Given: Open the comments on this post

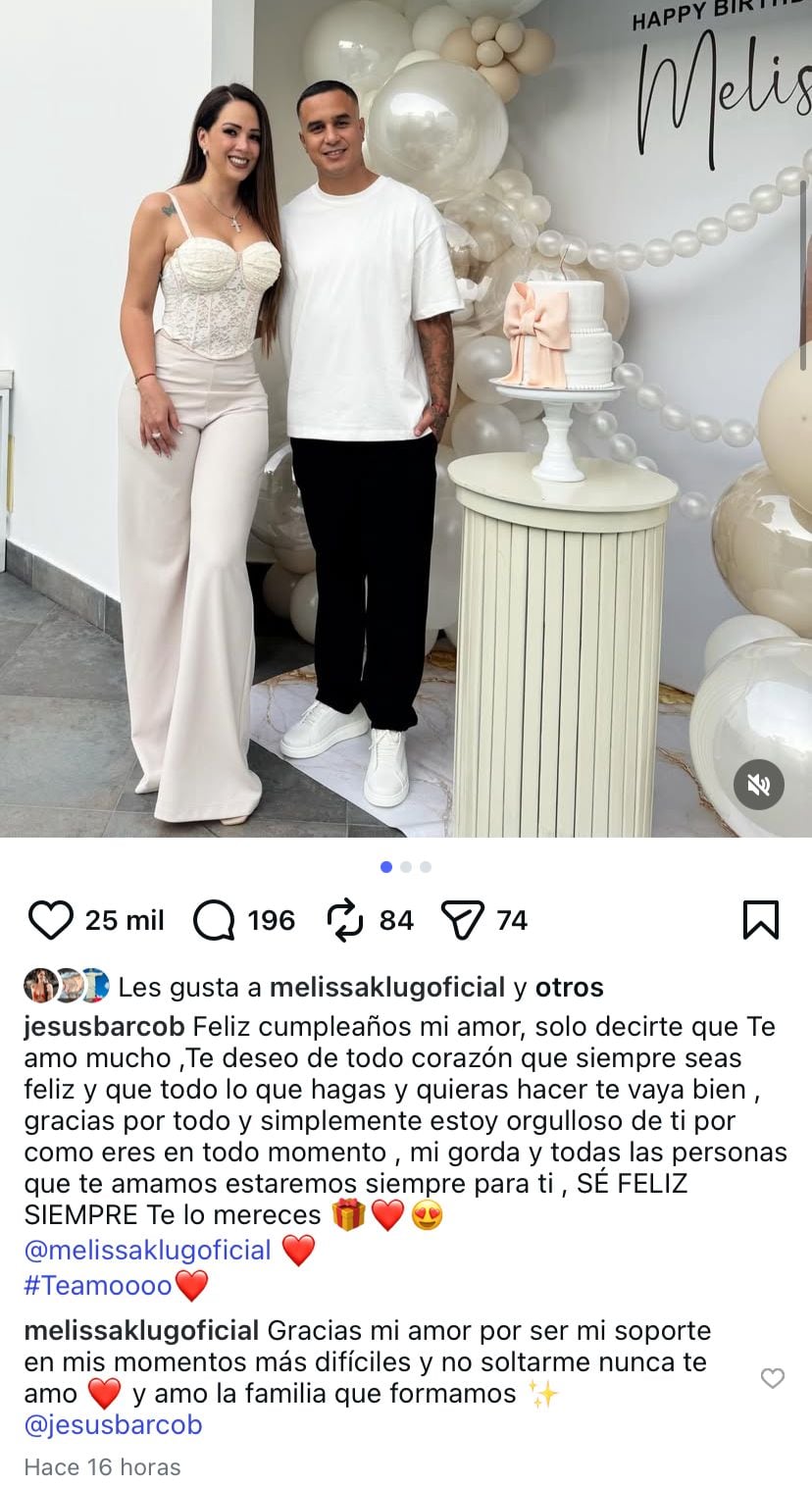Looking at the screenshot, I should click(x=215, y=921).
